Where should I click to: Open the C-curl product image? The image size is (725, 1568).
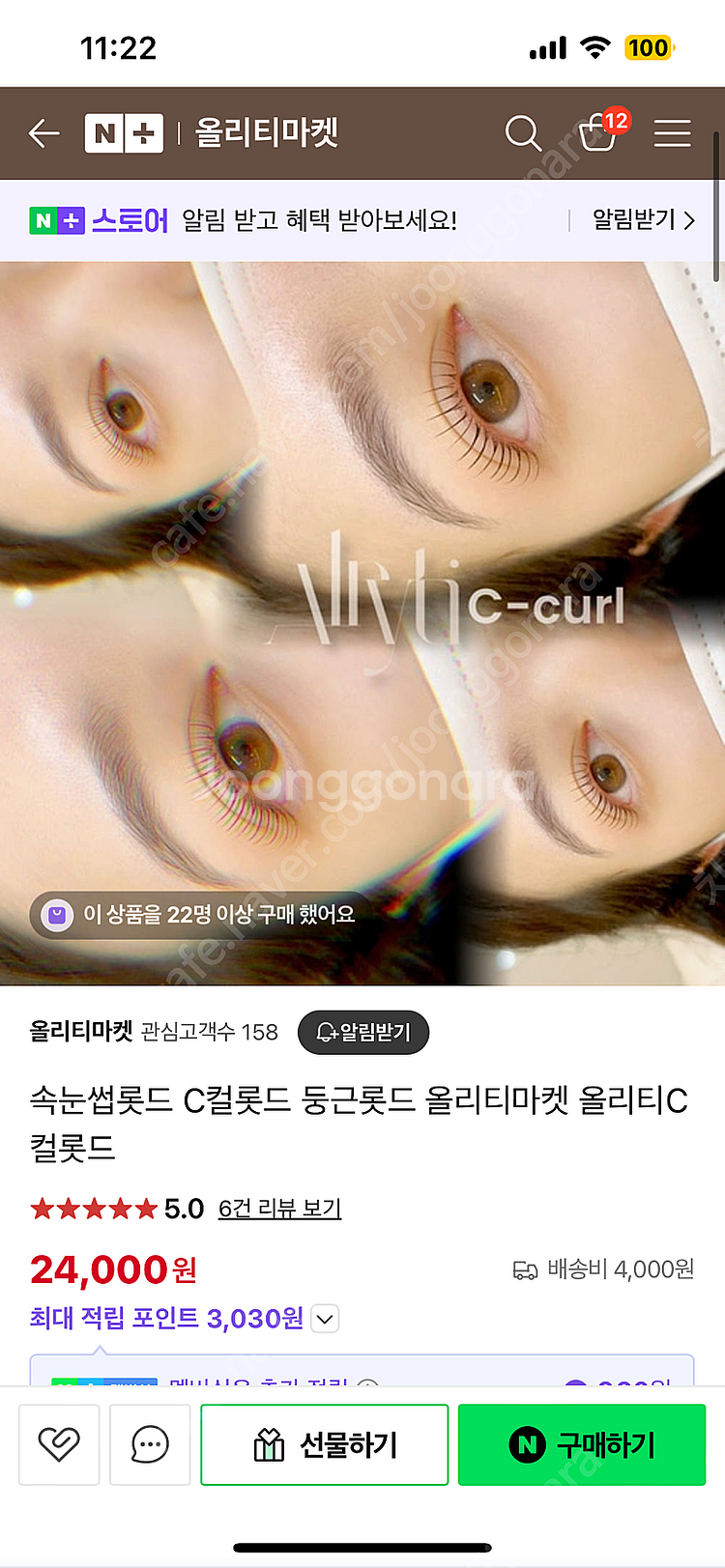362,623
